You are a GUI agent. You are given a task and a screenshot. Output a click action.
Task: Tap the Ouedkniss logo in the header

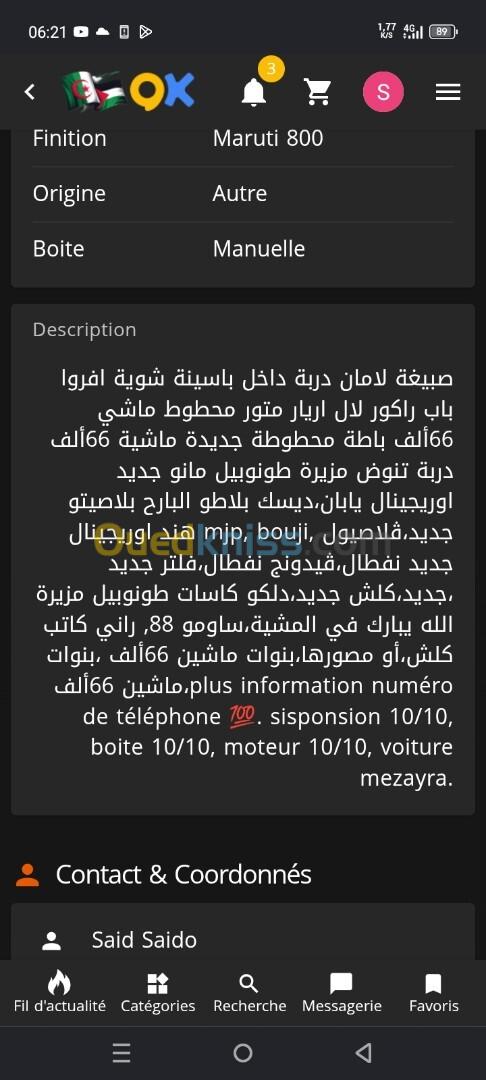click(x=129, y=91)
